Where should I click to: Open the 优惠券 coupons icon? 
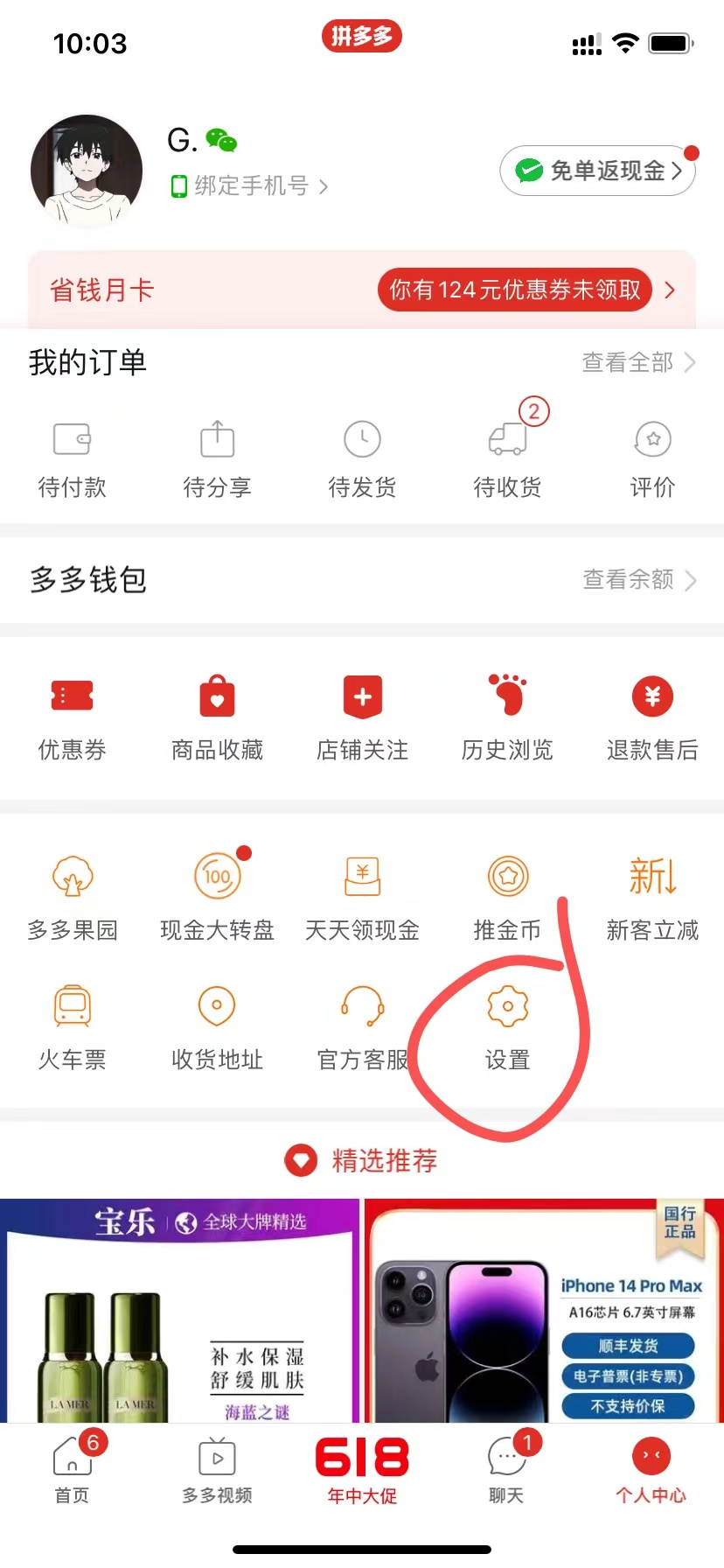click(x=73, y=696)
